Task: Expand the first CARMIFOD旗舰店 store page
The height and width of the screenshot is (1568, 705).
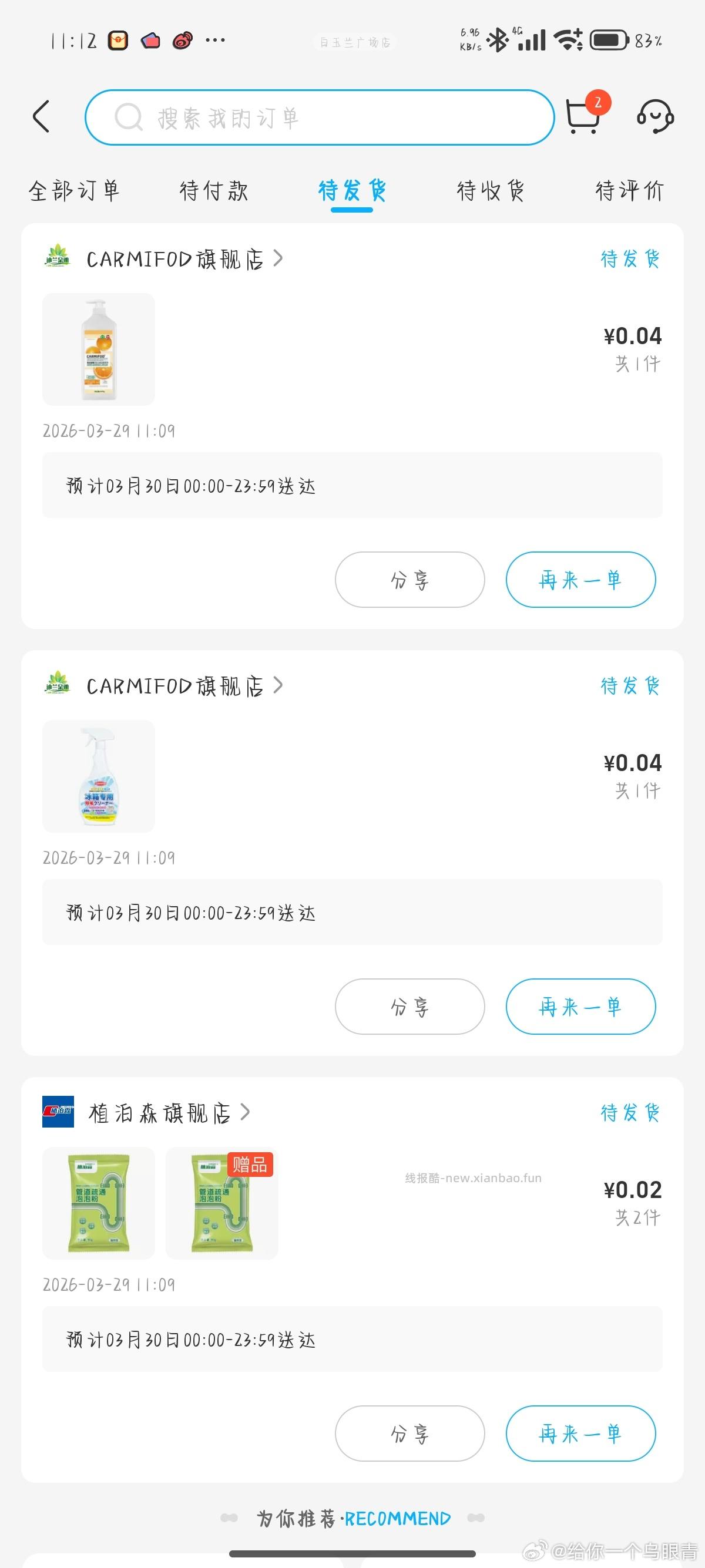Action: point(280,260)
